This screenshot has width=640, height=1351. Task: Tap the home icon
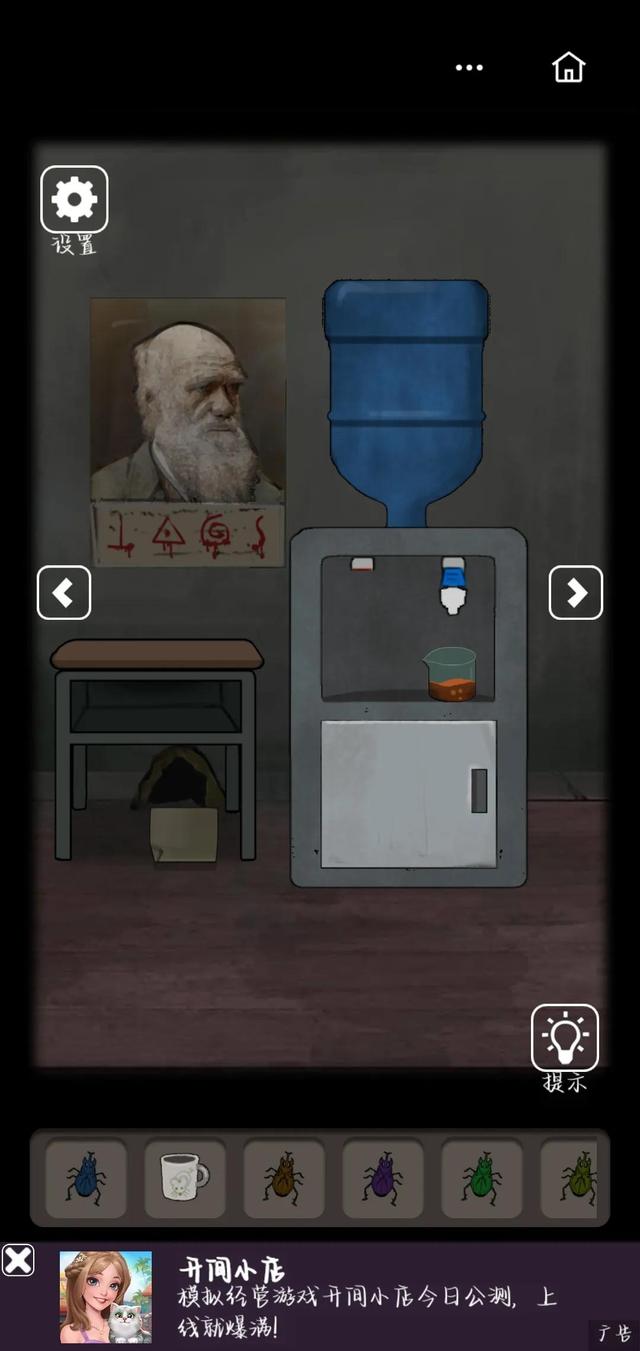pos(568,67)
